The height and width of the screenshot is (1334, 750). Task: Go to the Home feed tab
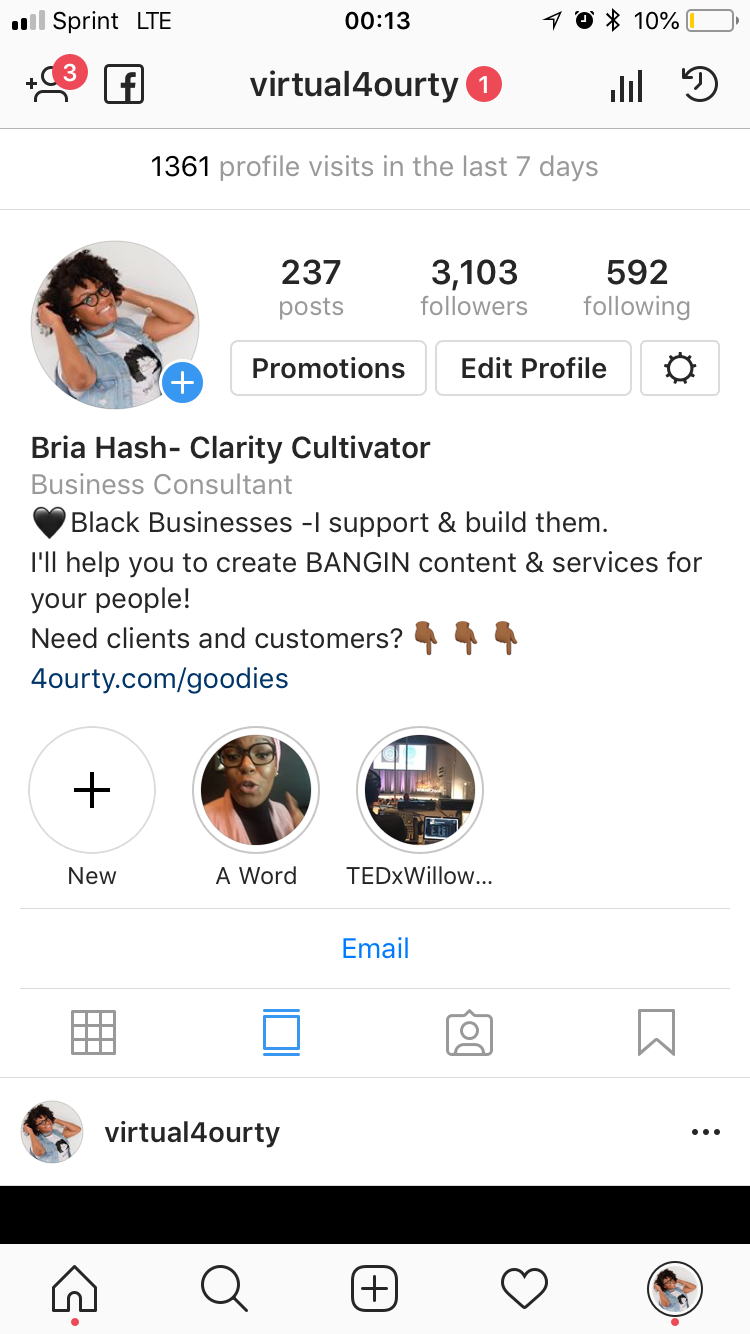[x=75, y=1288]
